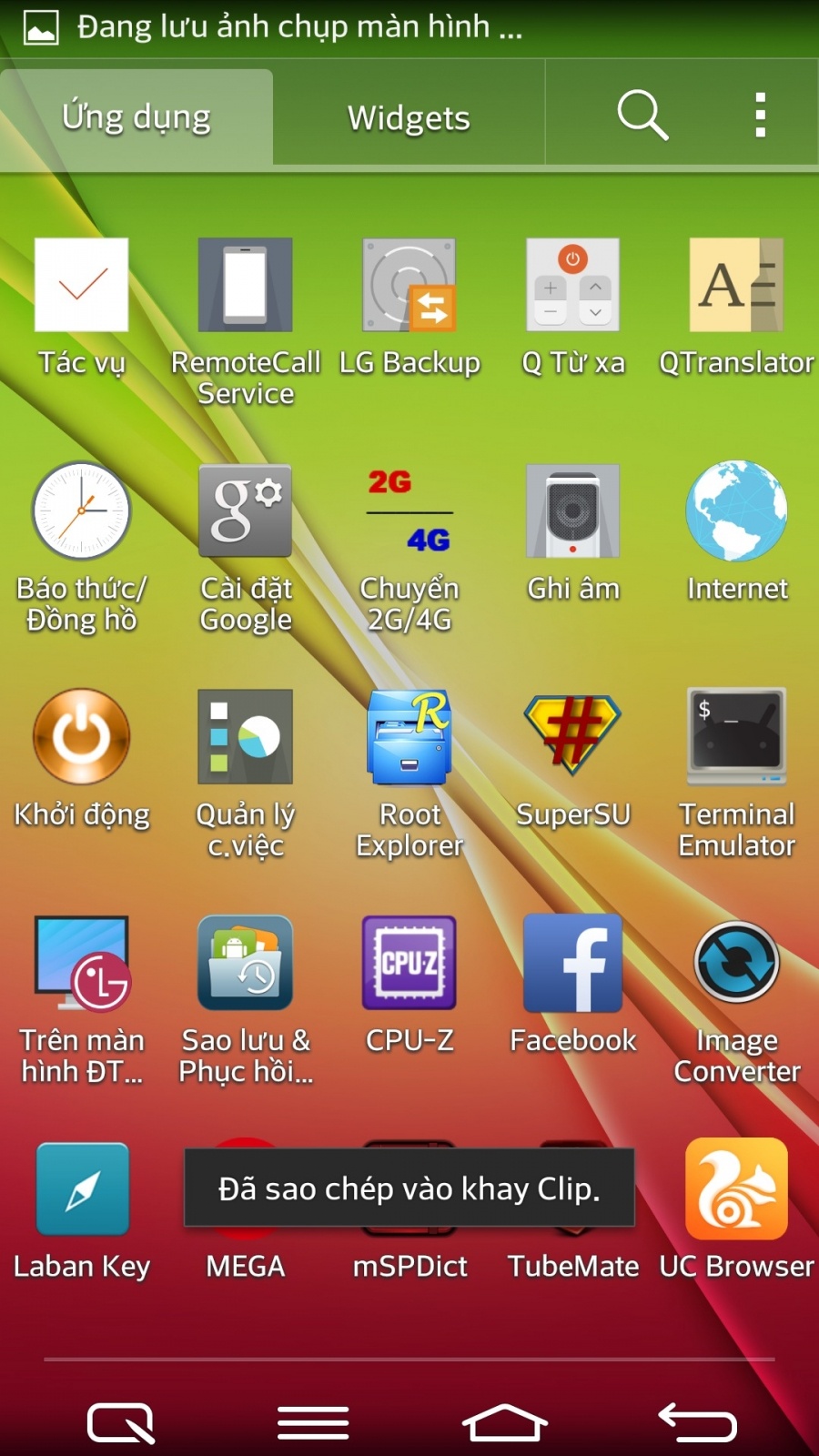819x1456 pixels.
Task: Open the app search magnifier
Action: pyautogui.click(x=642, y=116)
